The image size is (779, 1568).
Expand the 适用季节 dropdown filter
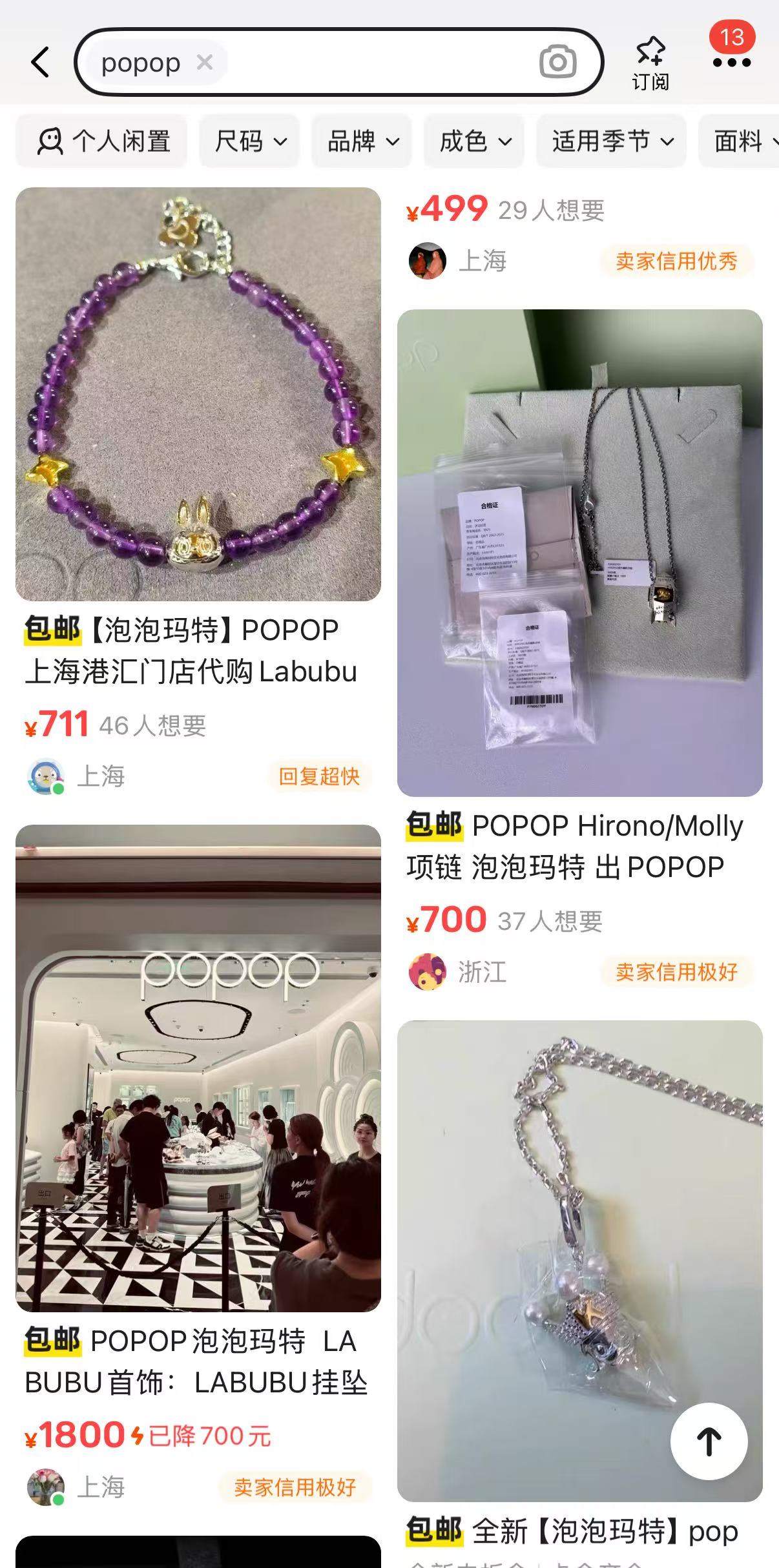612,141
